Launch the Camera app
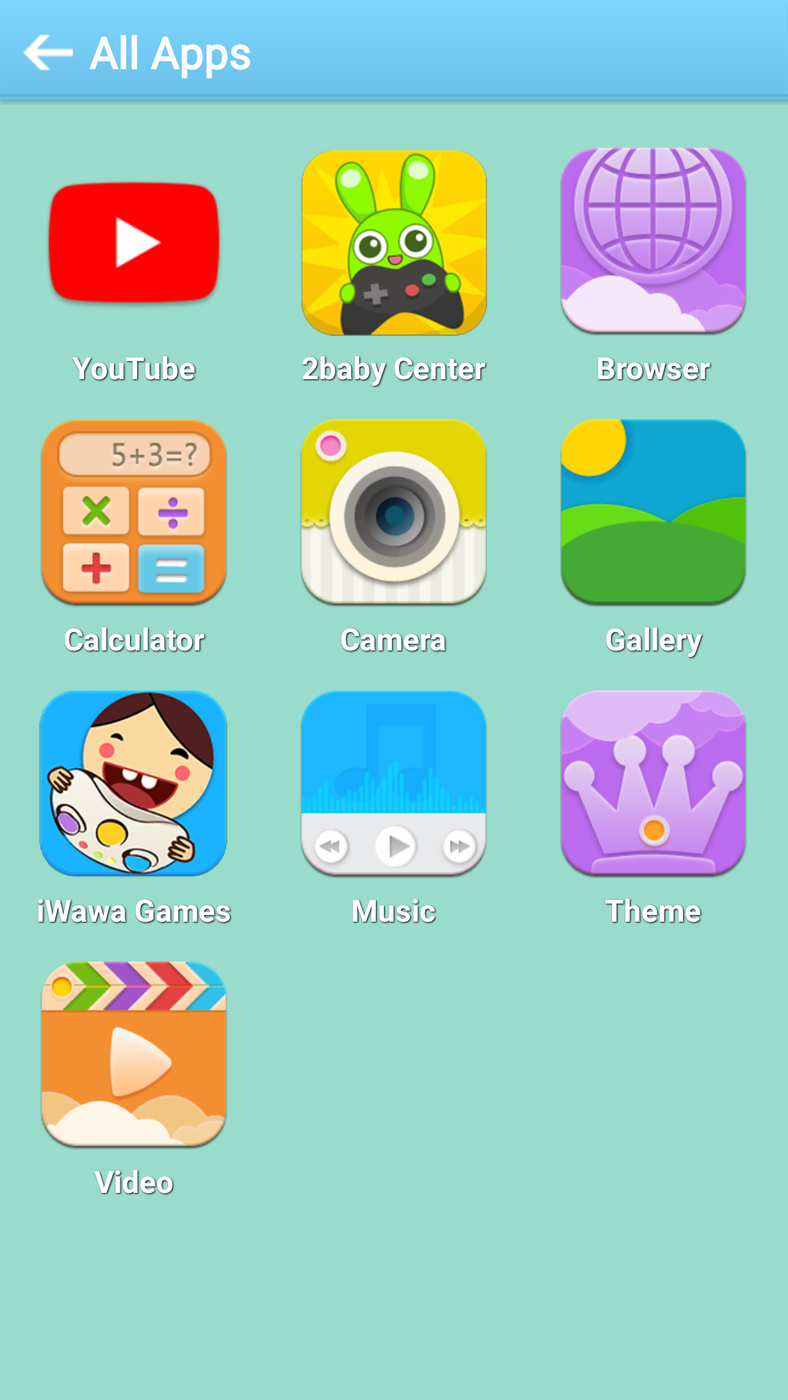 [394, 513]
